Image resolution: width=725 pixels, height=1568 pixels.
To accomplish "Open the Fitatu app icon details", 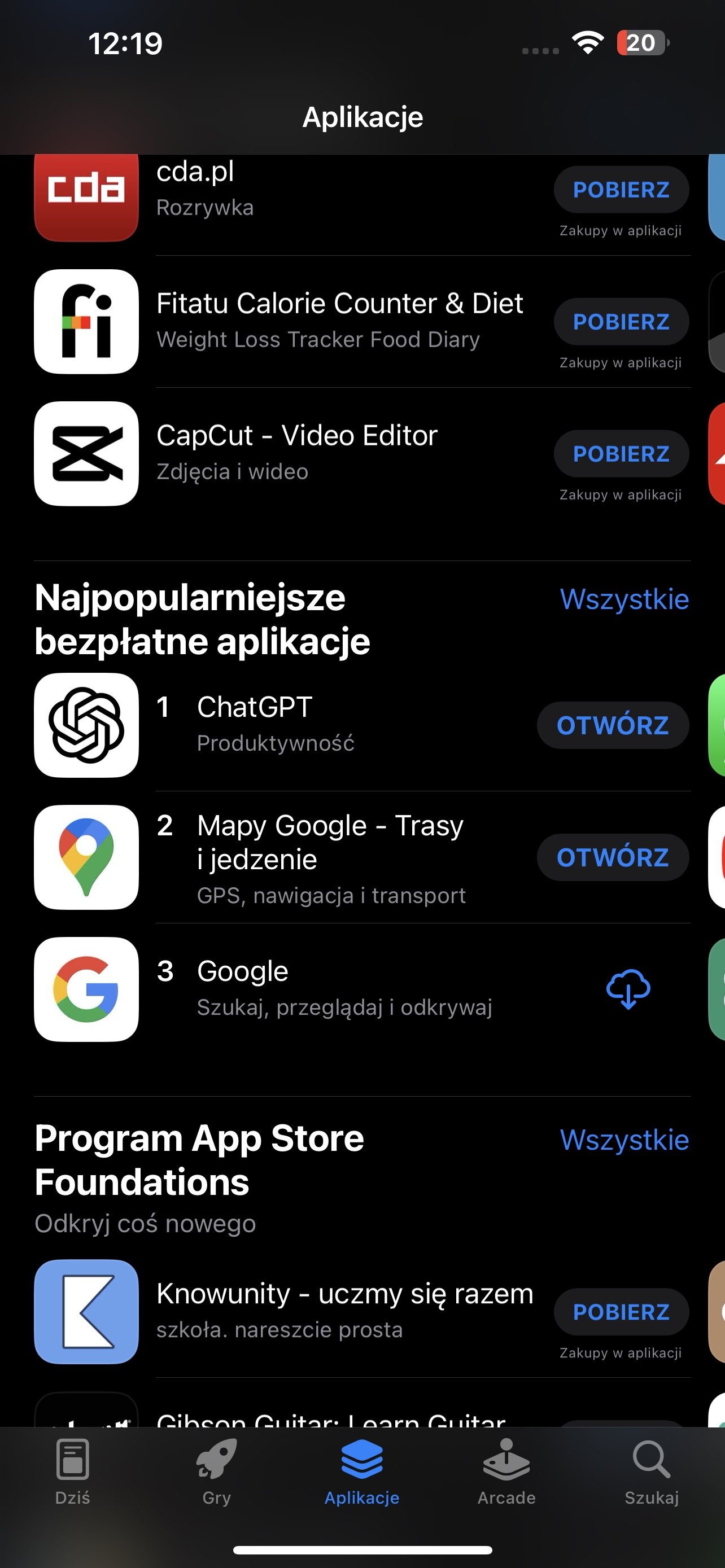I will 86,321.
